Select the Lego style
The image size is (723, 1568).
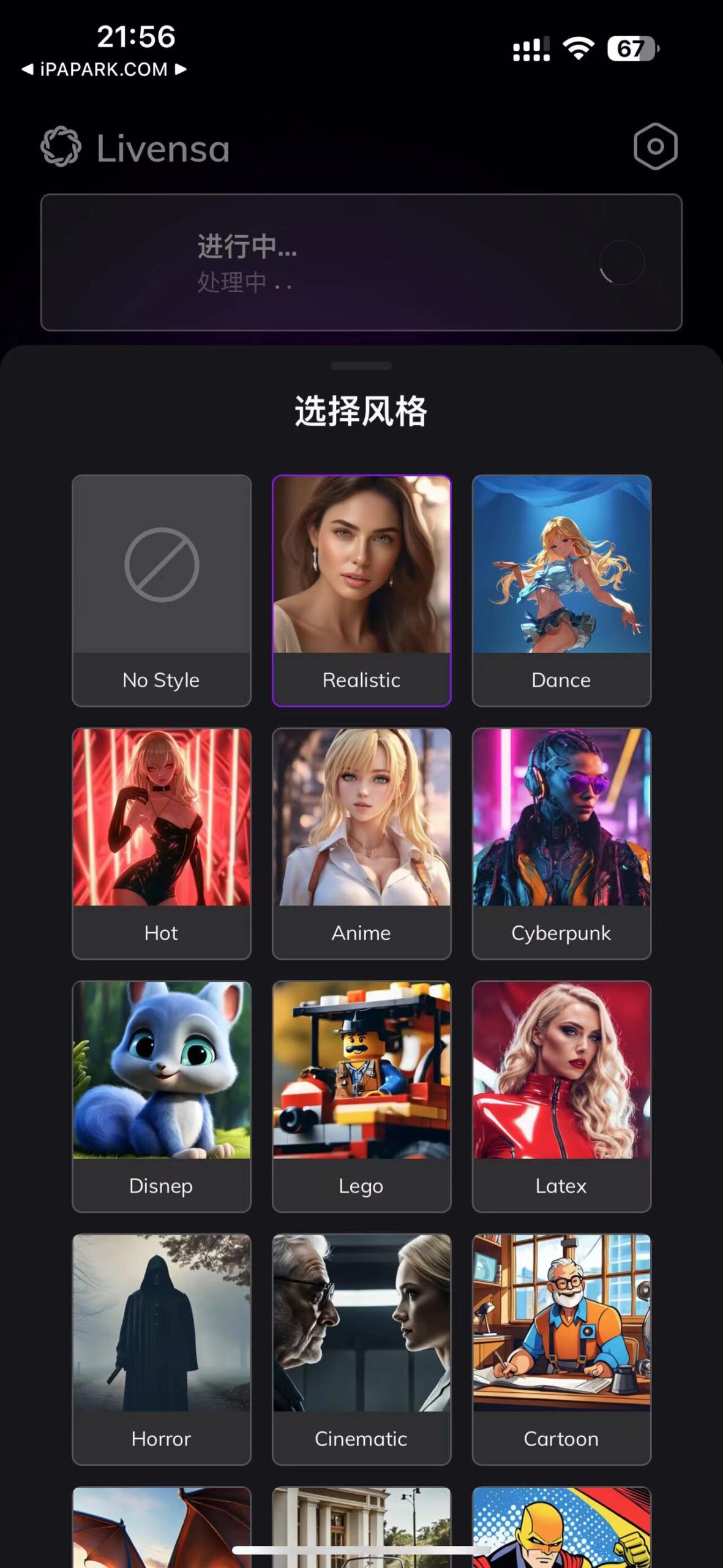pyautogui.click(x=361, y=1096)
